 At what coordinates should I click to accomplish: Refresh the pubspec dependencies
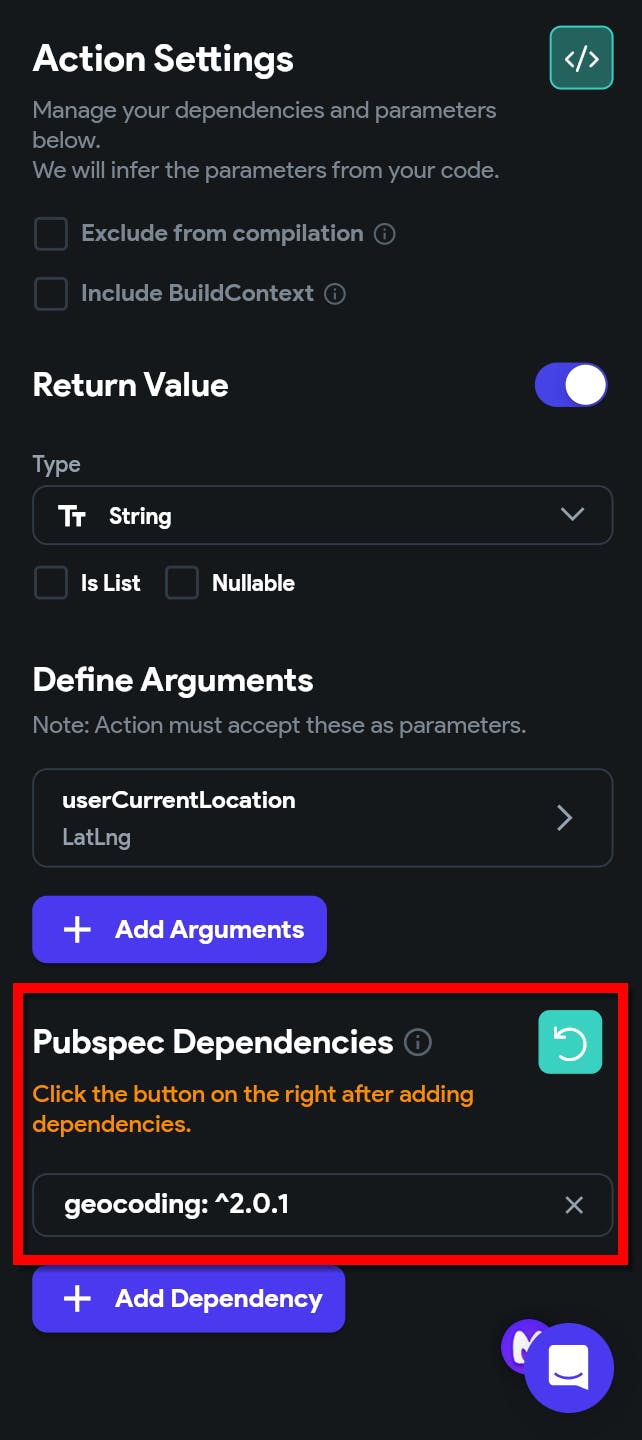coord(570,1042)
